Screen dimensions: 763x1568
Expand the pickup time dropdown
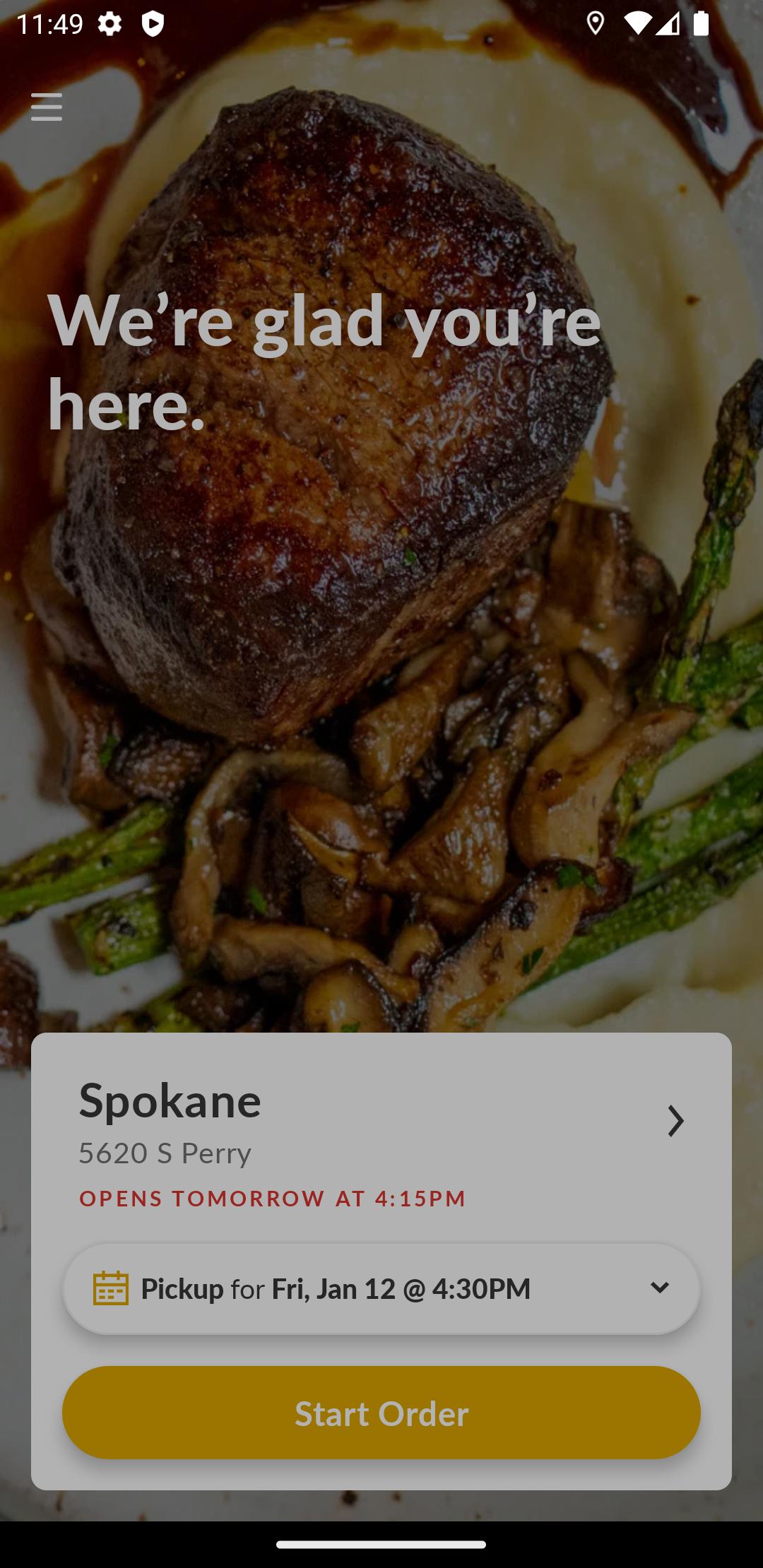coord(381,1289)
